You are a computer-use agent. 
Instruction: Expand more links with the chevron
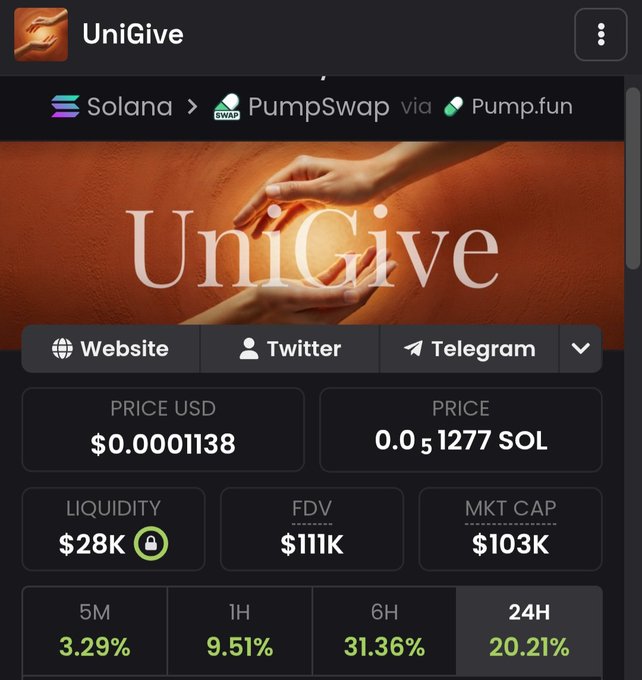(x=580, y=349)
